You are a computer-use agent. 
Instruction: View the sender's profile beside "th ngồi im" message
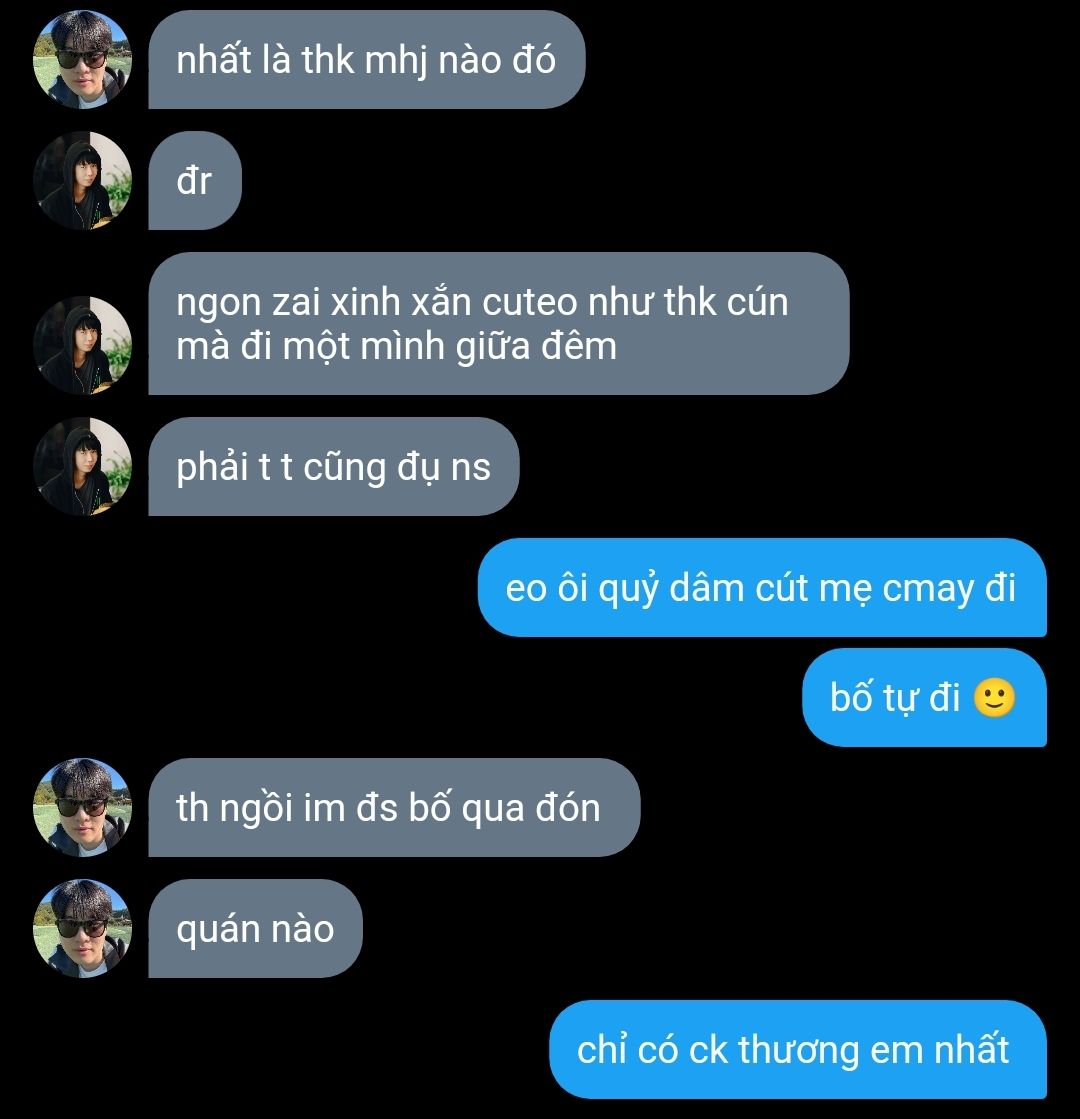(82, 807)
